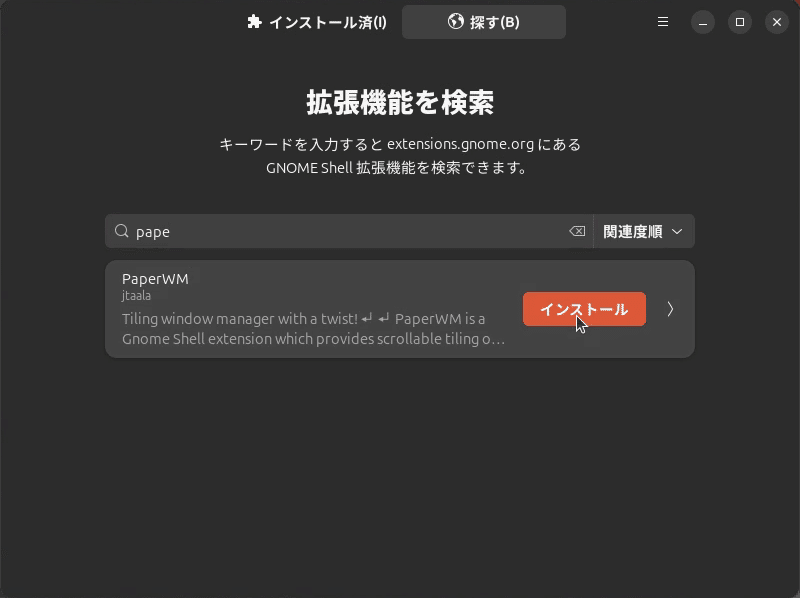The image size is (800, 598).
Task: Expand PaperWM details with the chevron
Action: point(670,309)
